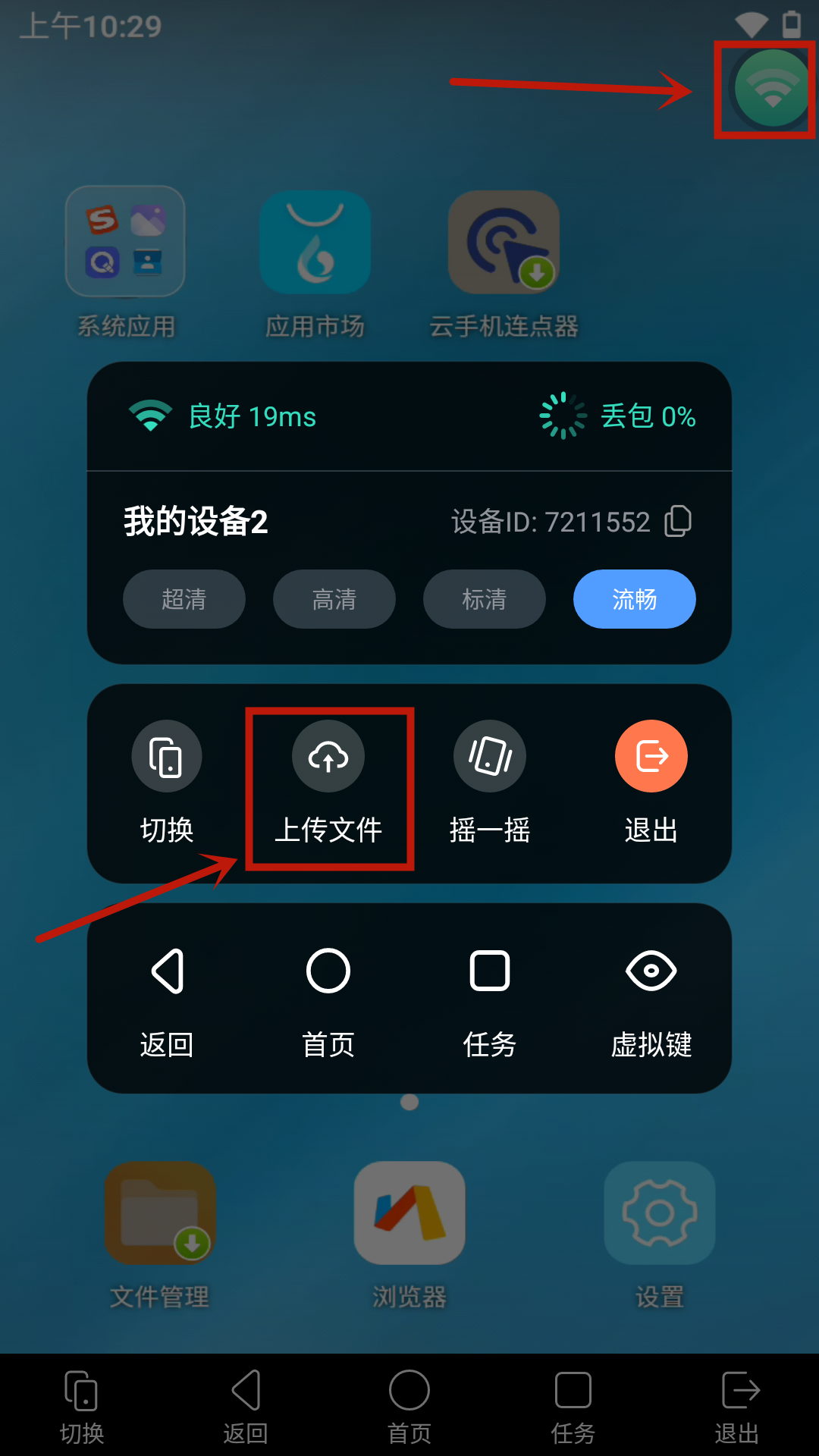Tap 首页 in the floating panel
The width and height of the screenshot is (819, 1456).
point(328,993)
